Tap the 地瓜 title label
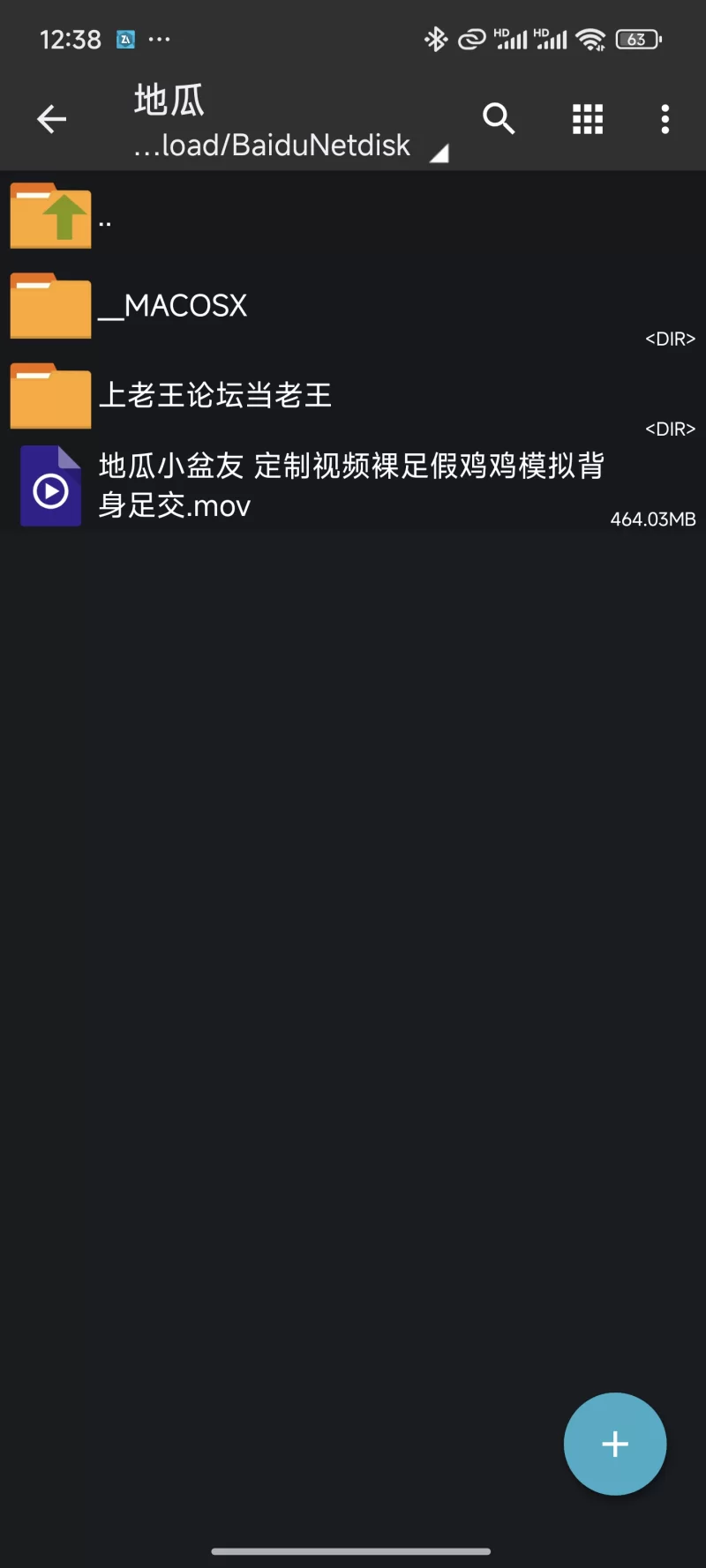 point(168,101)
